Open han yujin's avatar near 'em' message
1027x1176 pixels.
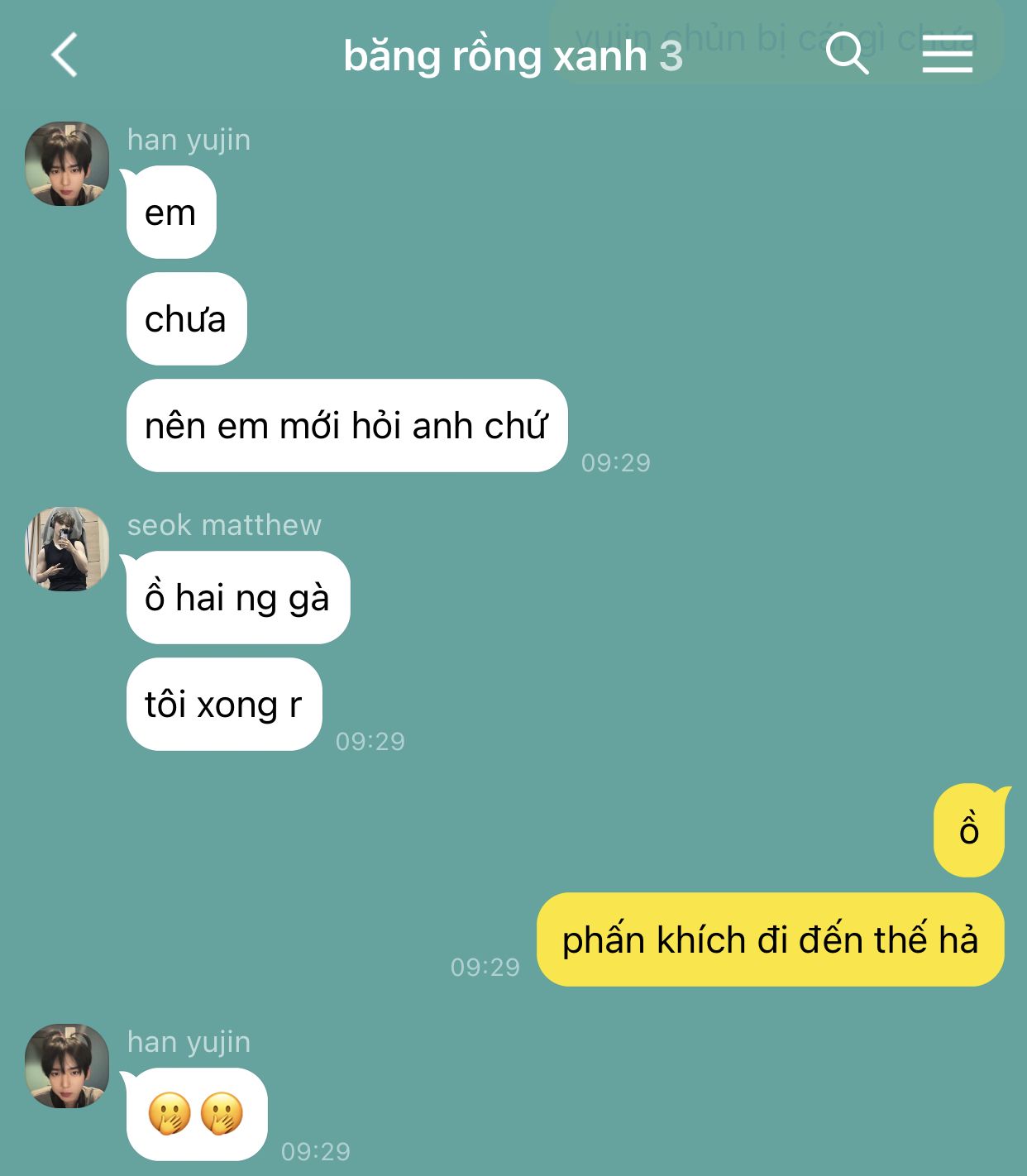(x=67, y=164)
